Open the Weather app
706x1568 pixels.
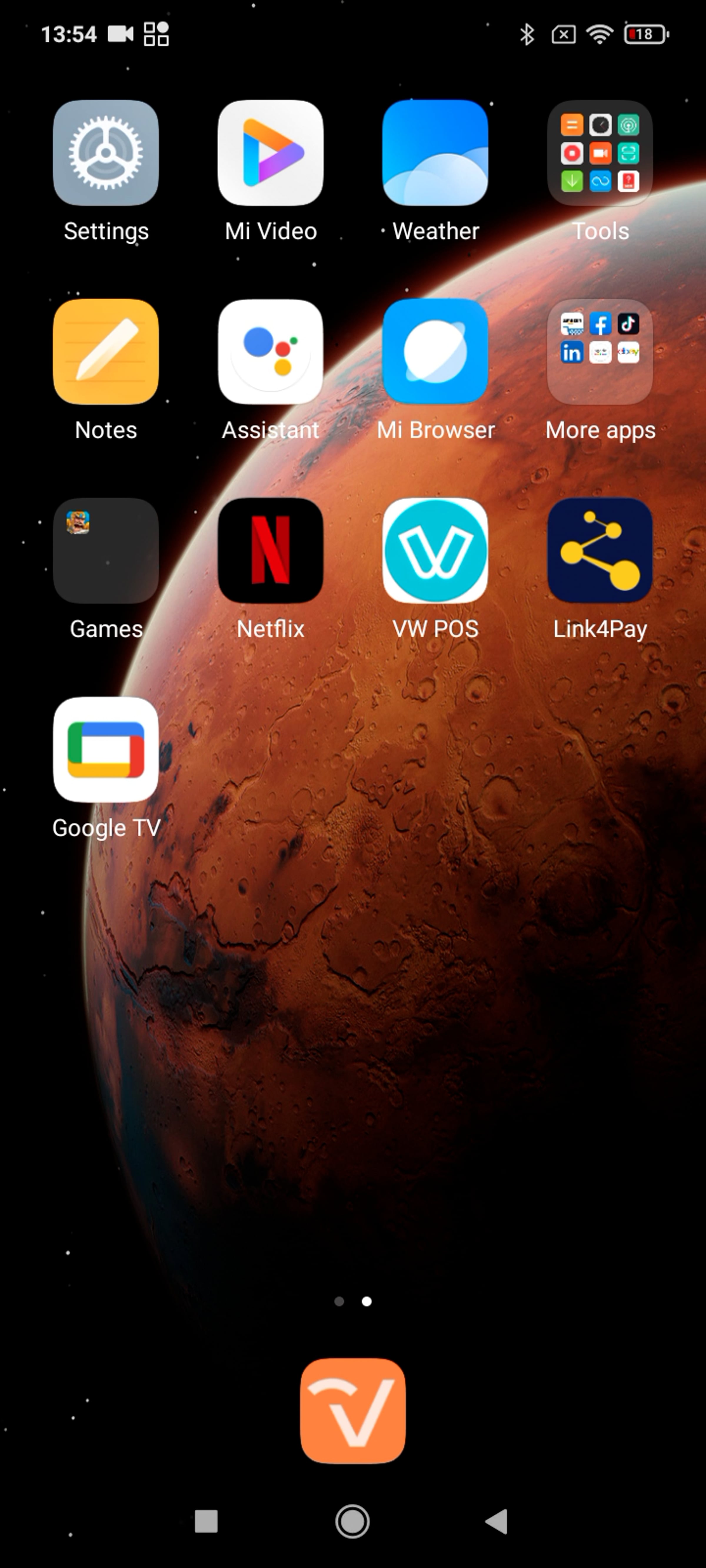pyautogui.click(x=436, y=153)
